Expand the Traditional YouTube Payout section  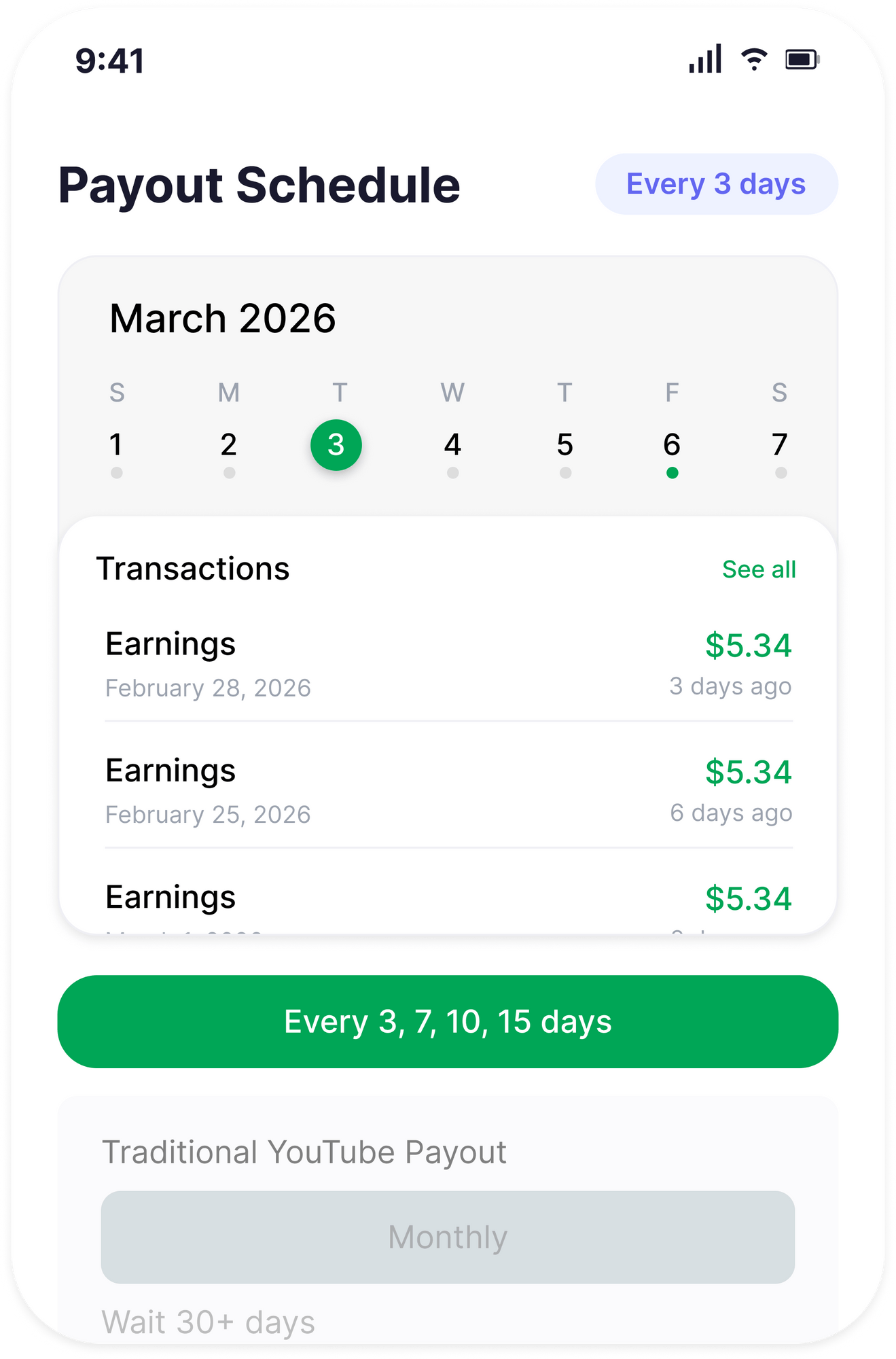pyautogui.click(x=305, y=1150)
